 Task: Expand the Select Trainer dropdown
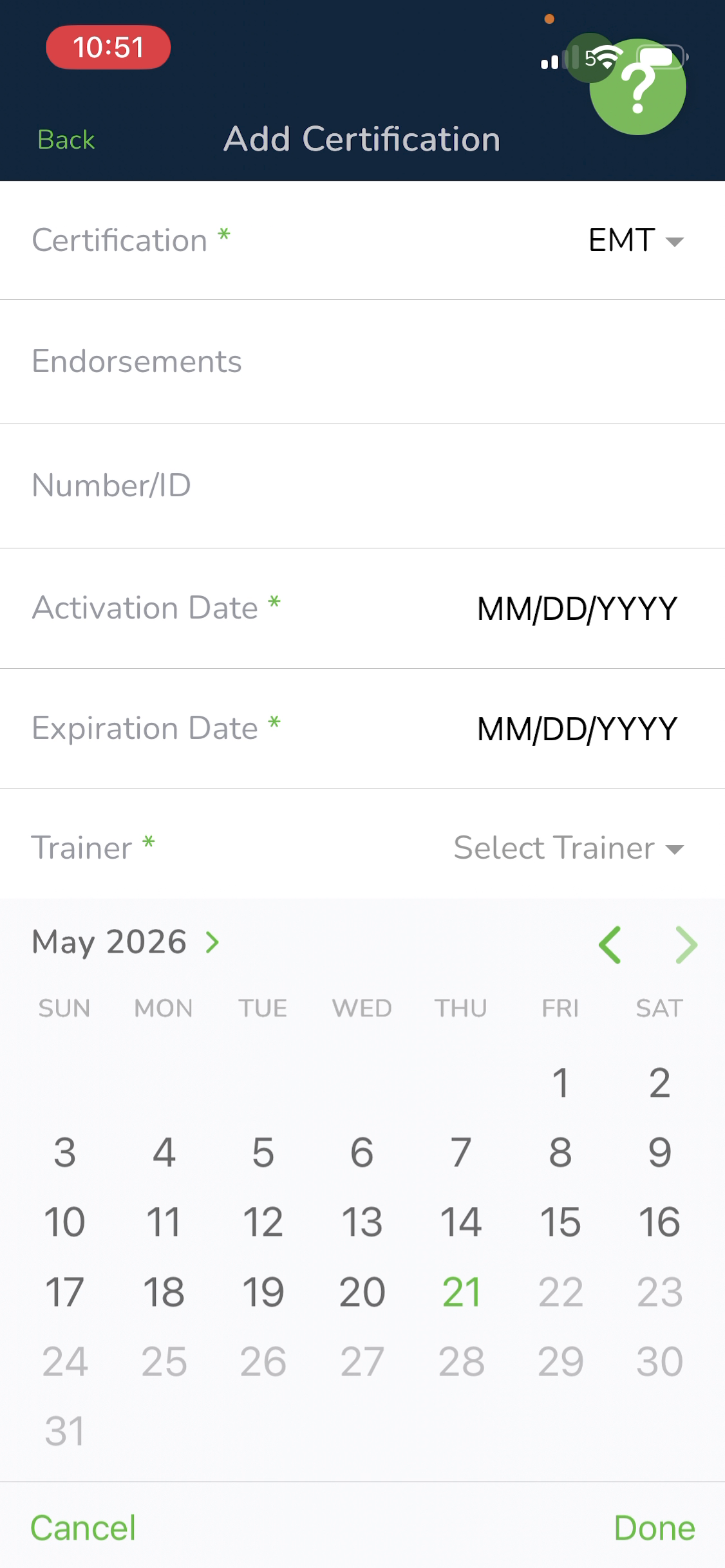569,848
